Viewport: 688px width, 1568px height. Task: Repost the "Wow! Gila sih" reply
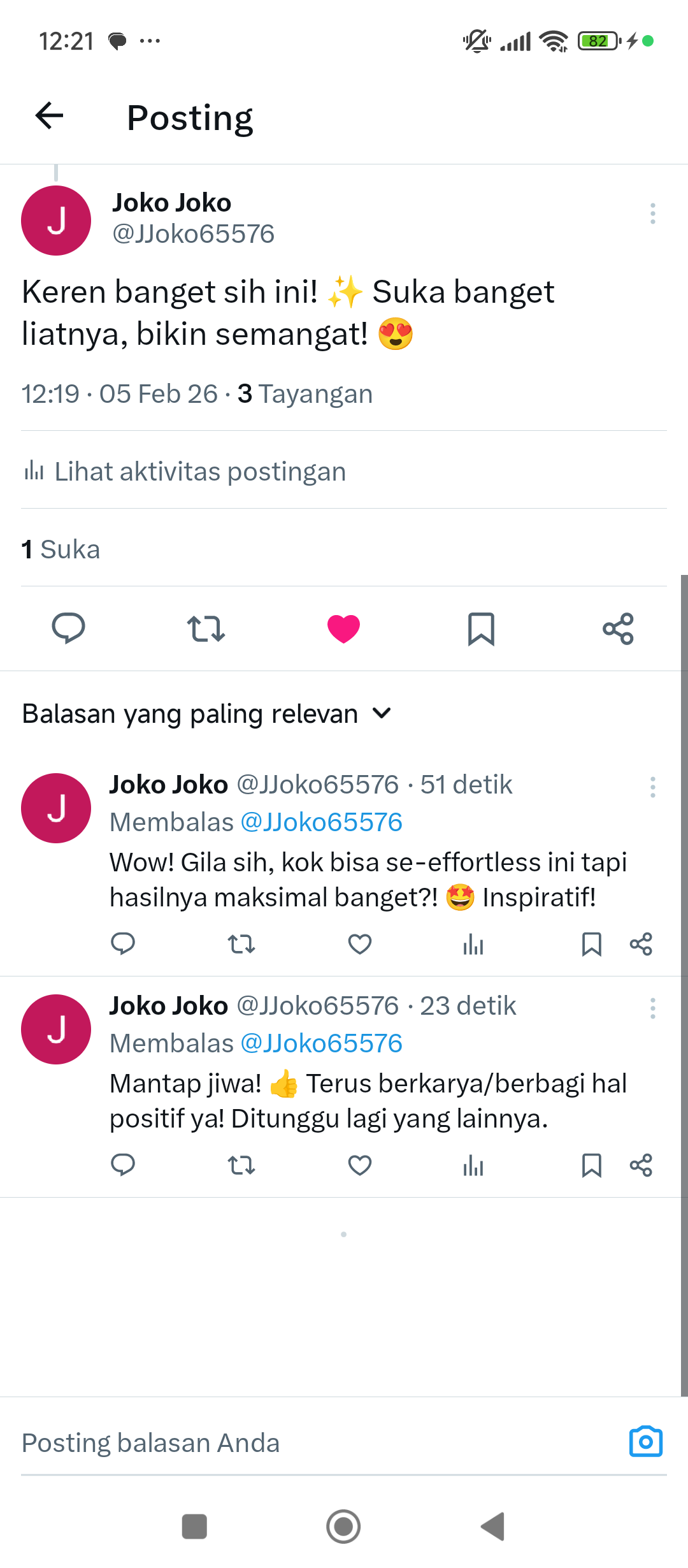pos(241,944)
